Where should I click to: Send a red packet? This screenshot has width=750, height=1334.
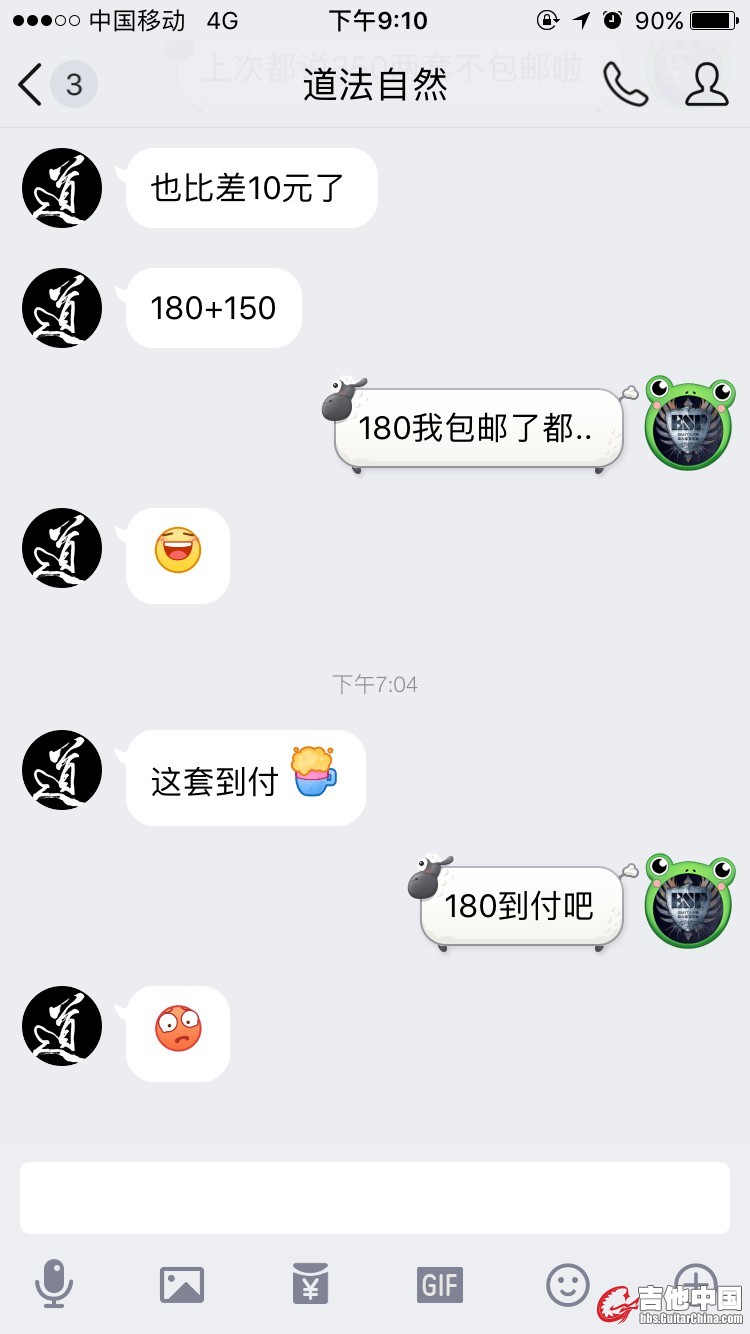coord(310,1284)
